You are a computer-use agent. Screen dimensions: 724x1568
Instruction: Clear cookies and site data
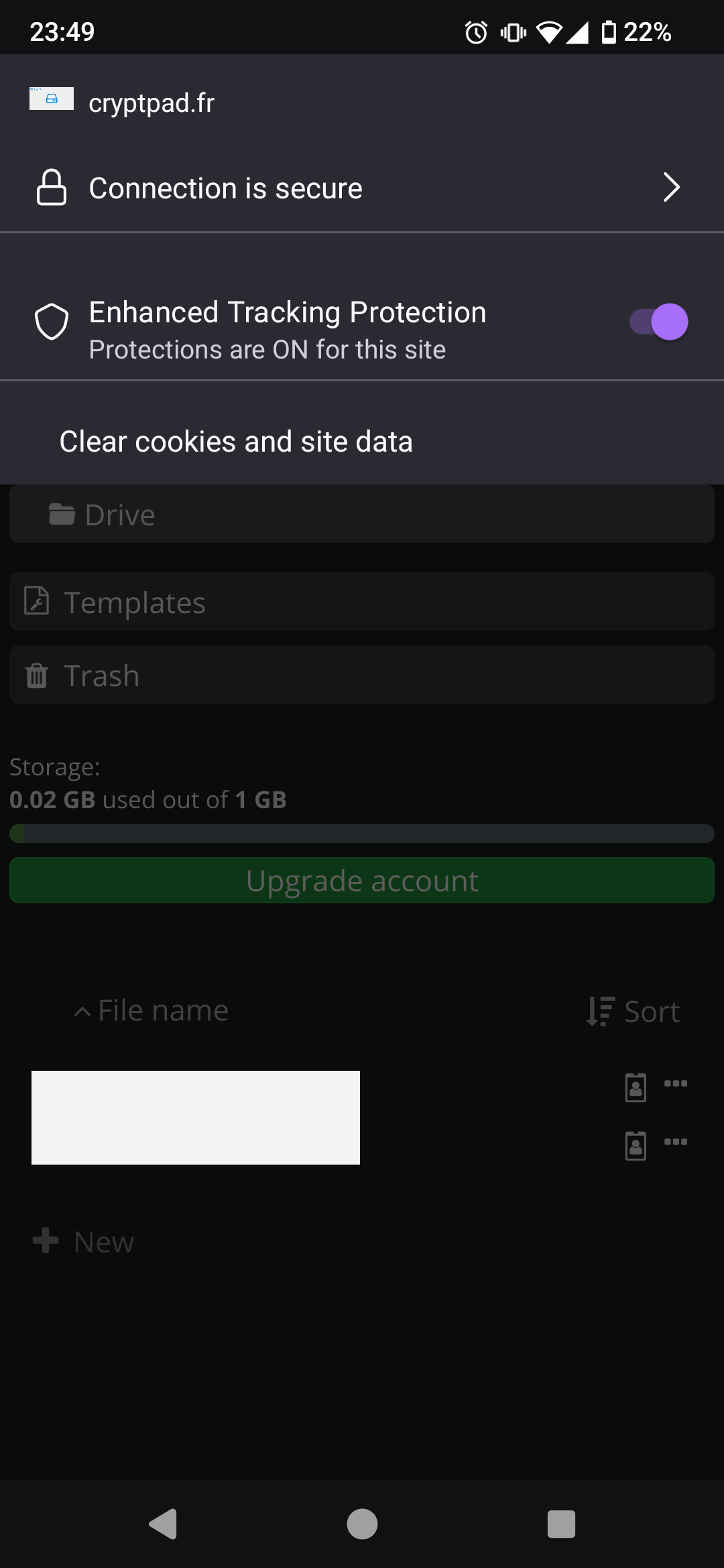(x=236, y=442)
